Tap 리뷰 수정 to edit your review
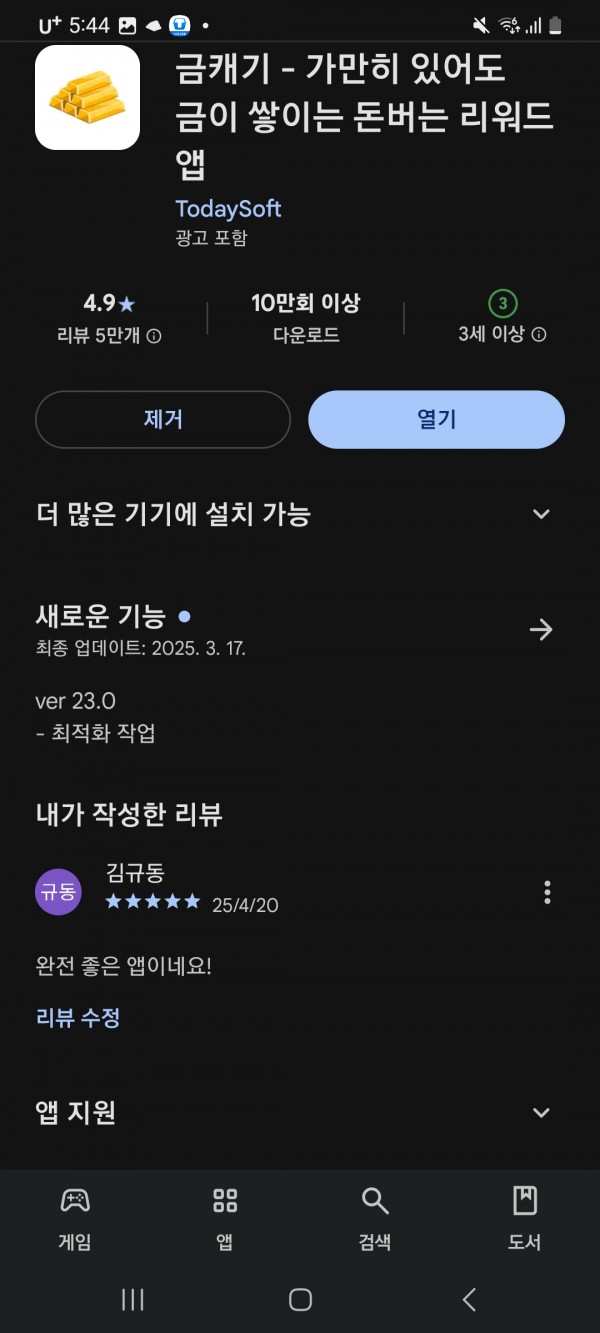Screen dimensions: 600x1333 coord(78,1018)
